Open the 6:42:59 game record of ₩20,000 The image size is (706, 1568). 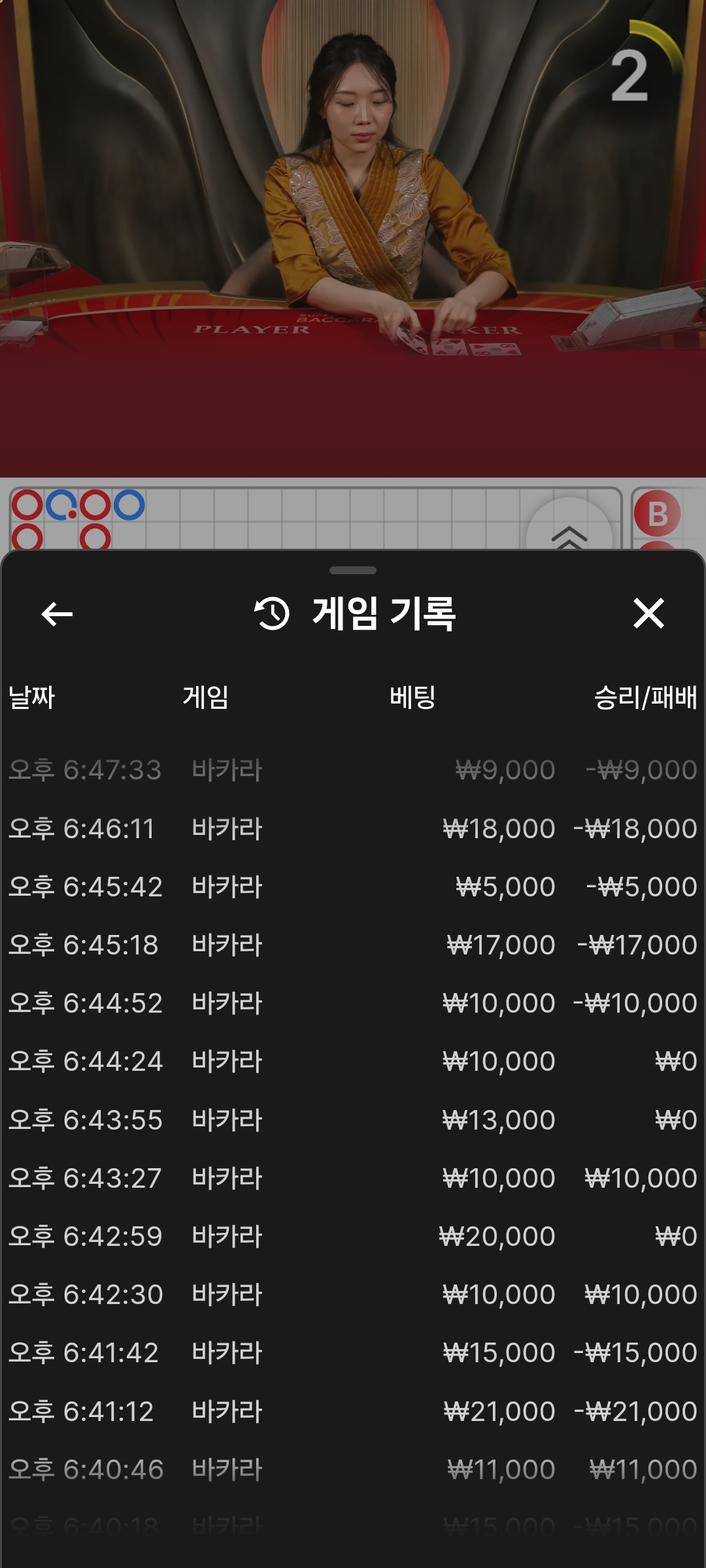353,1236
